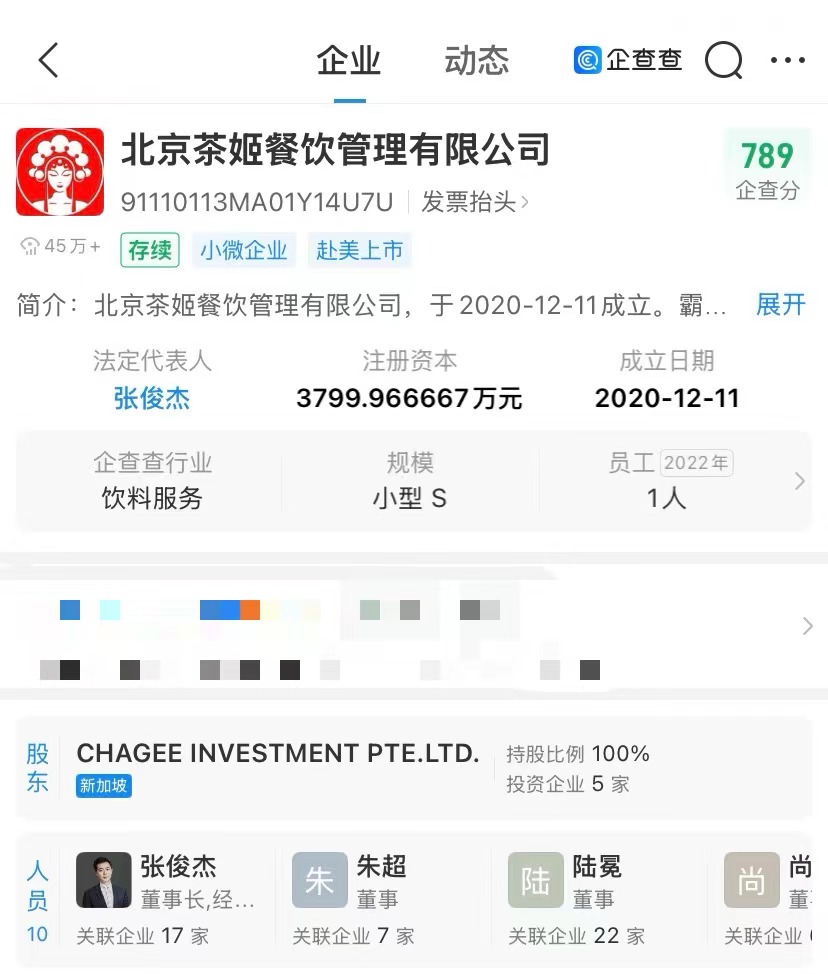Screen dimensions: 828x974
Task: Open director 陆冕's personnel card
Action: coord(597,882)
